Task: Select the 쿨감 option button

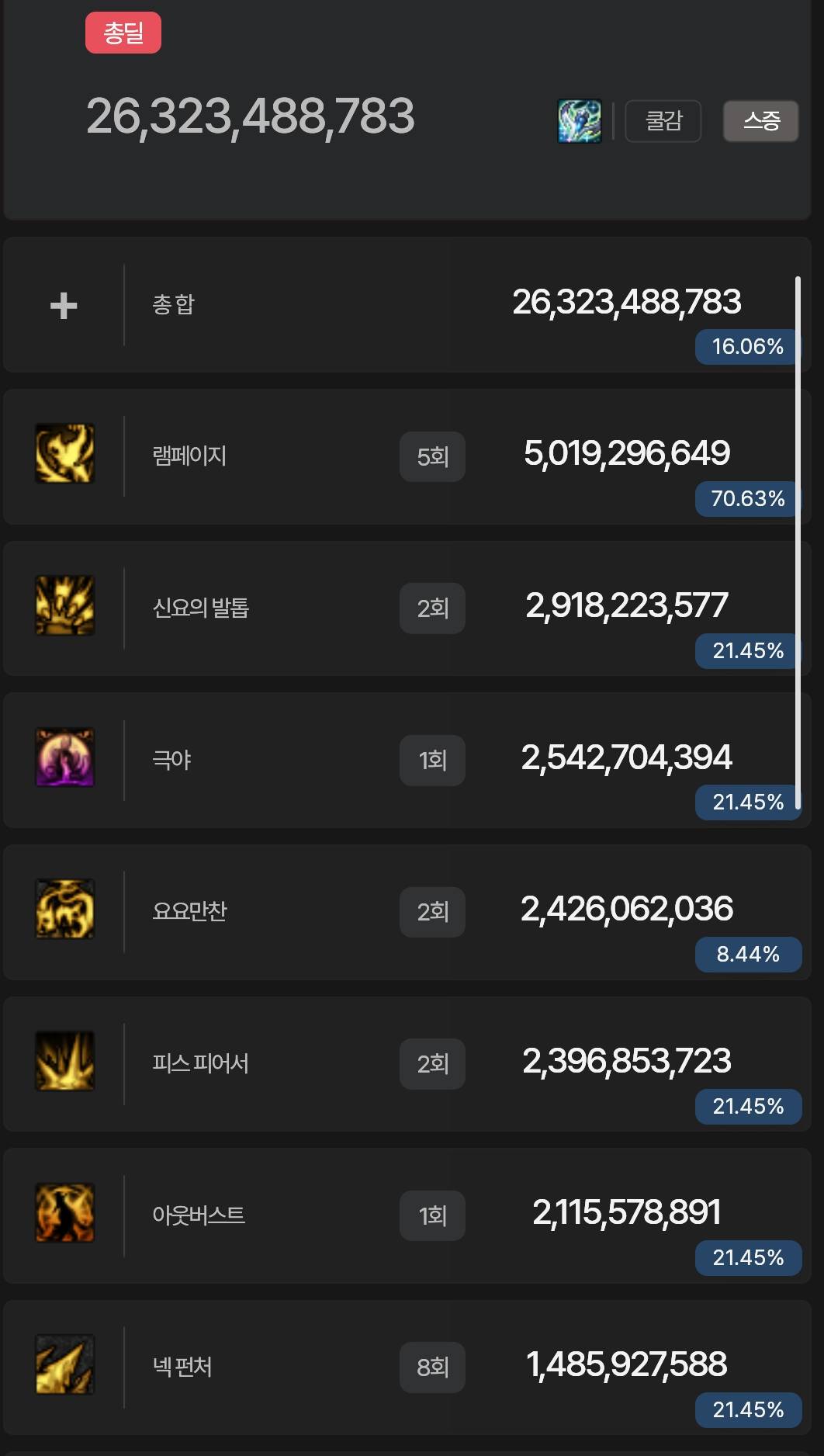Action: click(x=663, y=121)
